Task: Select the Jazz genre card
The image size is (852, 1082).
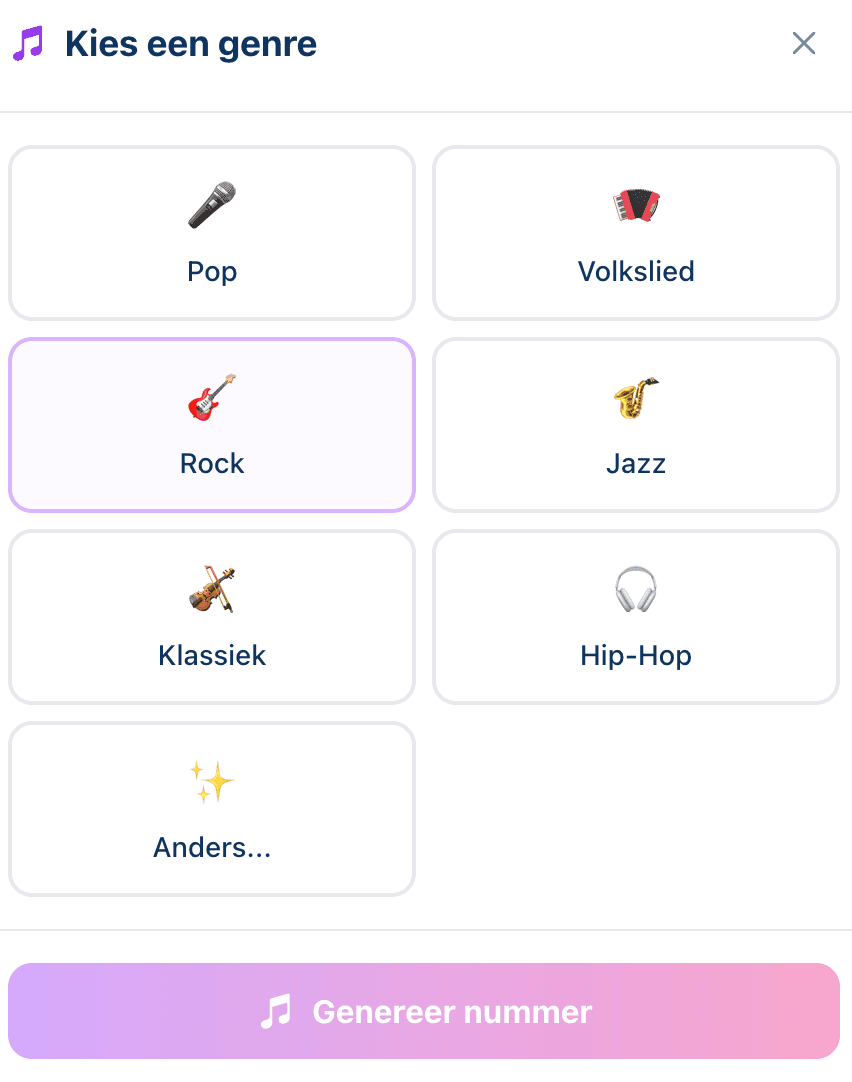Action: (635, 424)
